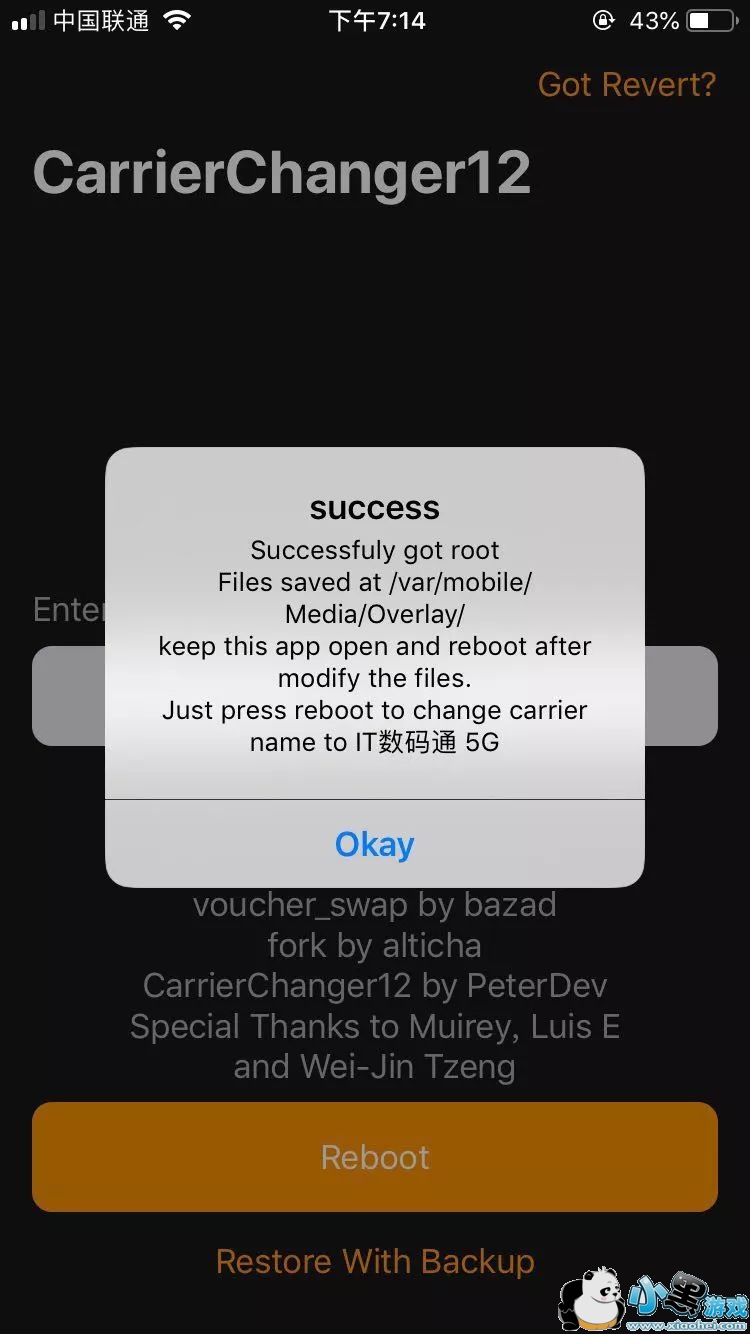Dismiss the success dialog with Okay
Screen dimensions: 750x1334
tap(374, 844)
